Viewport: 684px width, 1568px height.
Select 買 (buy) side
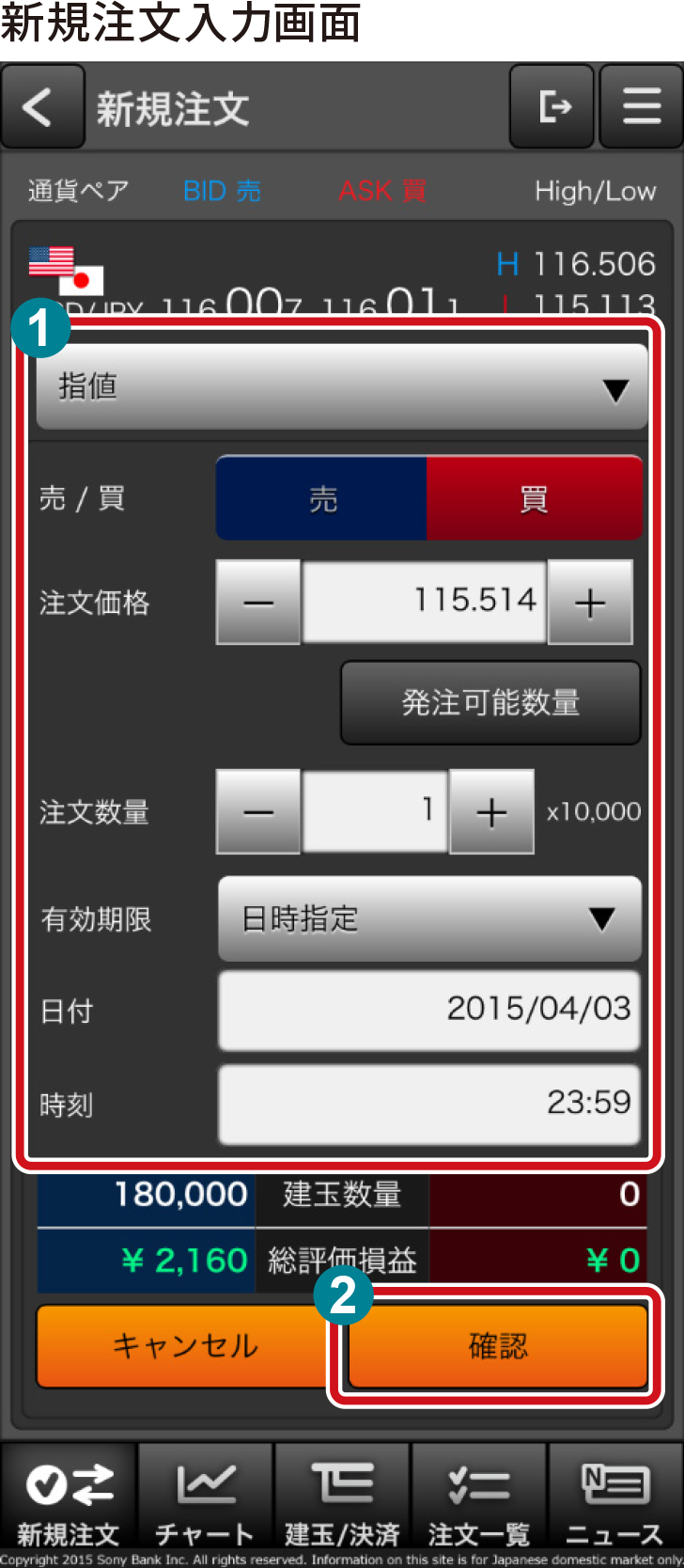(x=534, y=498)
